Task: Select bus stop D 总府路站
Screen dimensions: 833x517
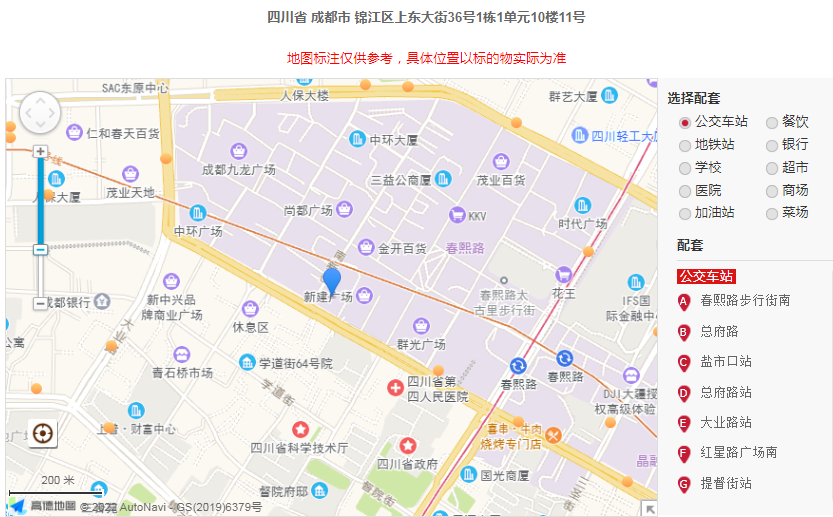Action: click(725, 393)
